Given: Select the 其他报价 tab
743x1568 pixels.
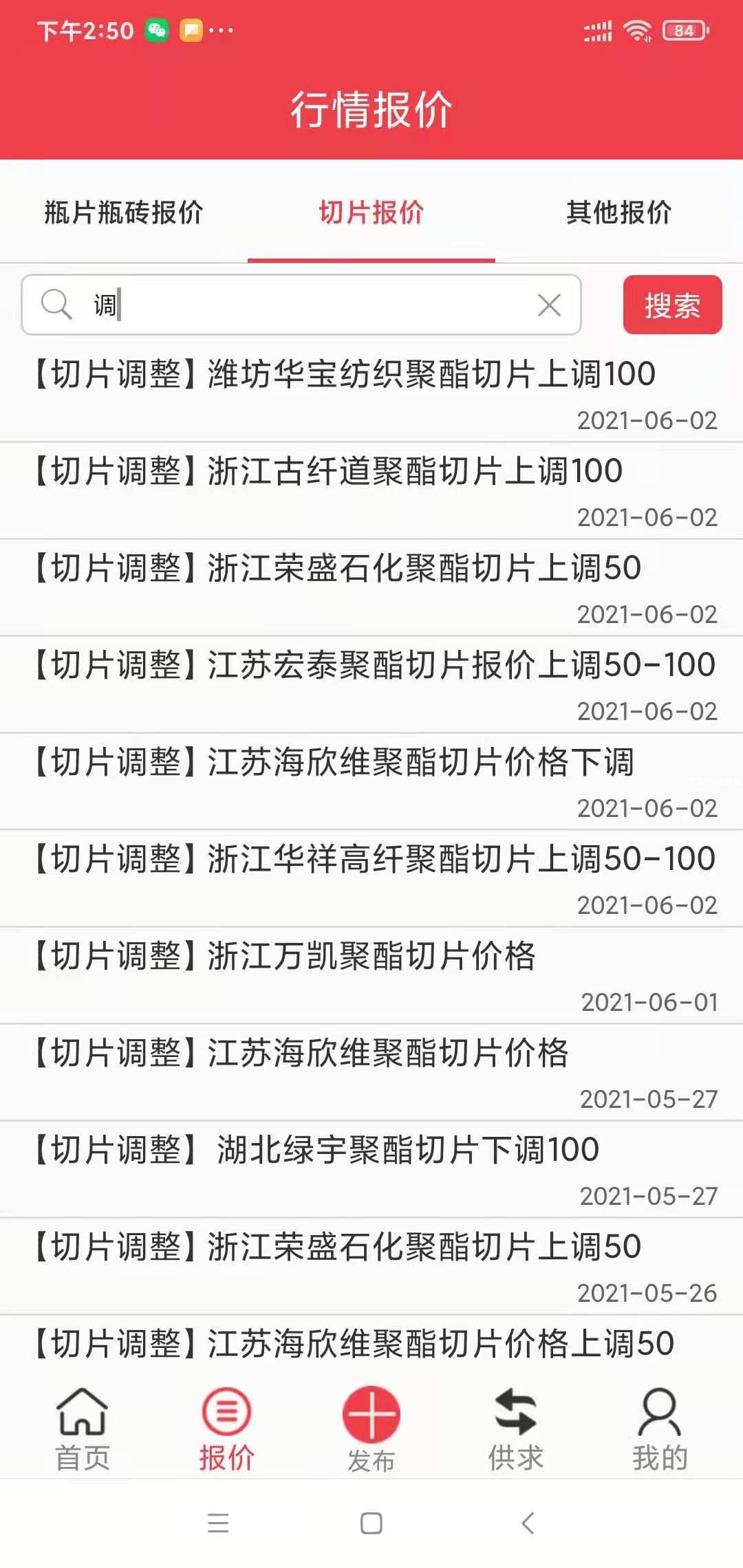Looking at the screenshot, I should pos(618,213).
